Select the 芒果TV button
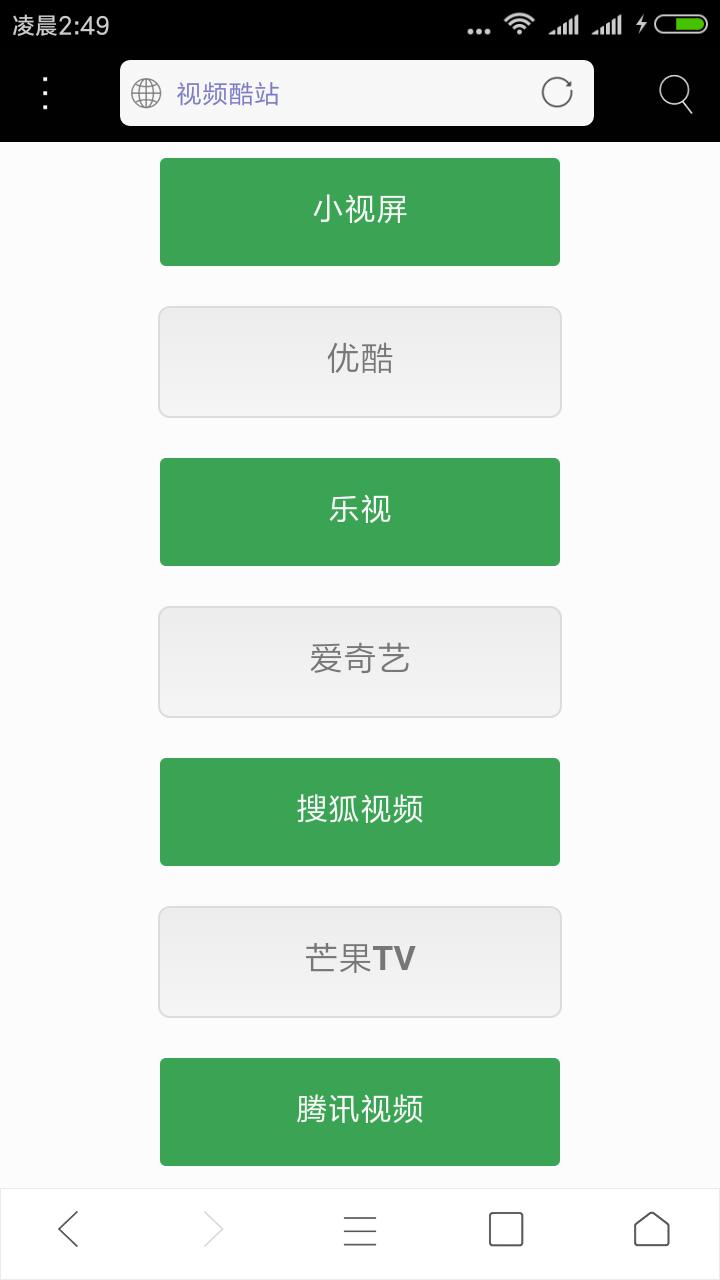Image resolution: width=720 pixels, height=1280 pixels. pos(359,961)
